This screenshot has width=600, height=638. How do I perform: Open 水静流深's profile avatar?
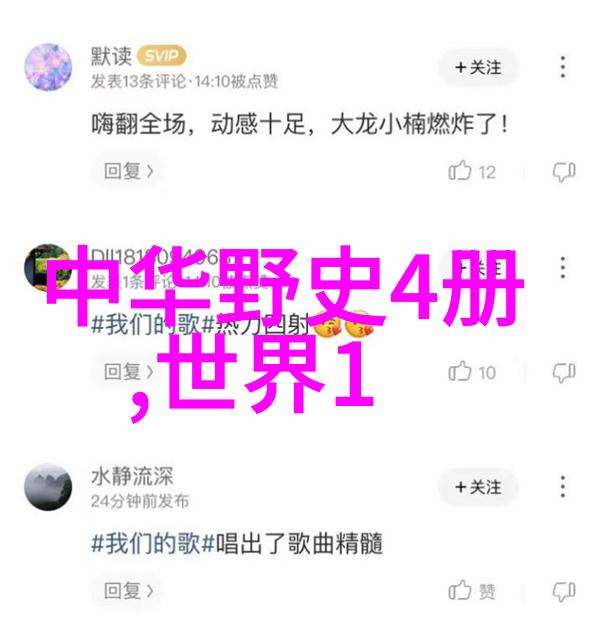[48, 487]
